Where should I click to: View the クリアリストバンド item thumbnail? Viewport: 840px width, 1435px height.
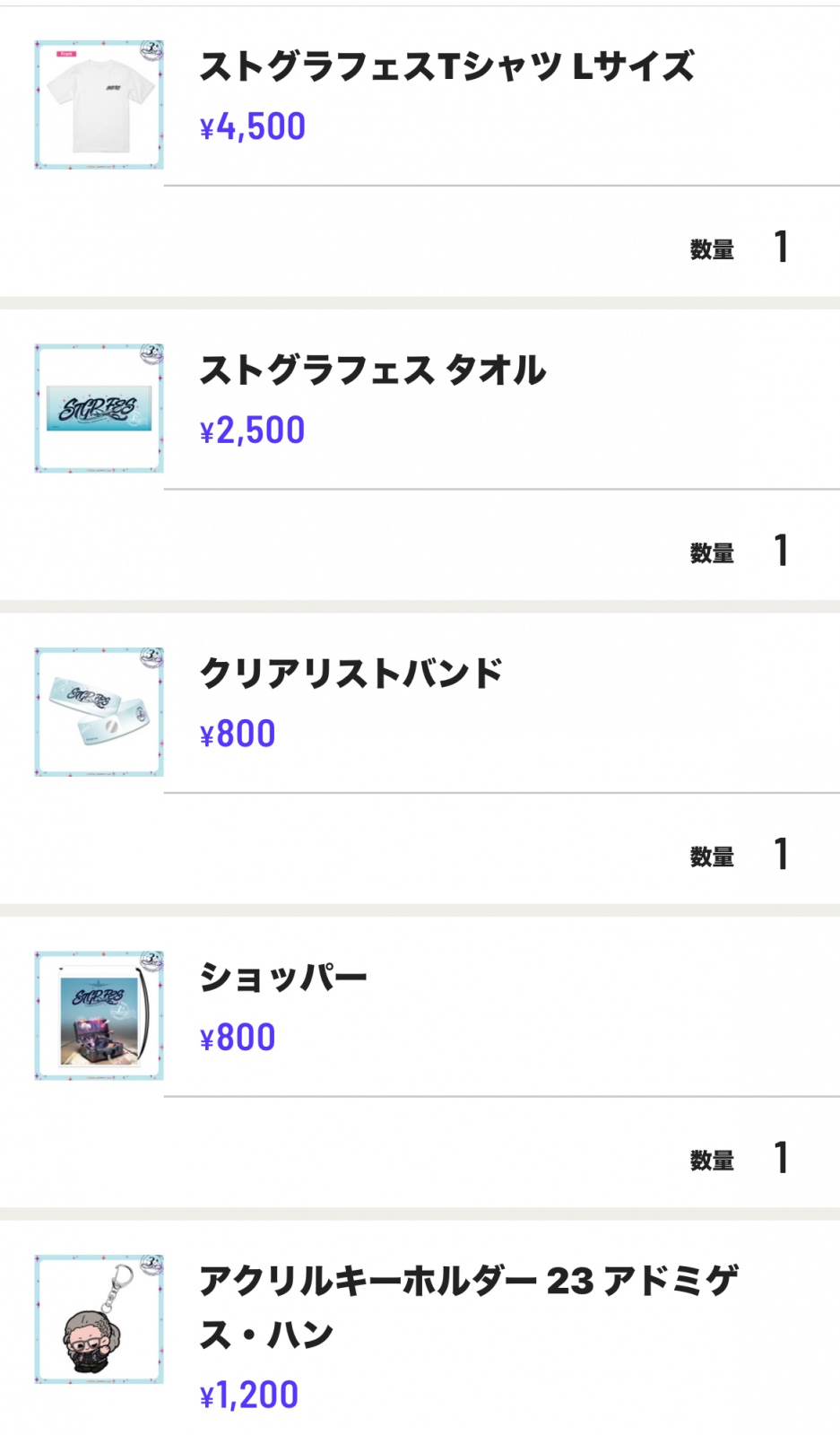point(100,711)
